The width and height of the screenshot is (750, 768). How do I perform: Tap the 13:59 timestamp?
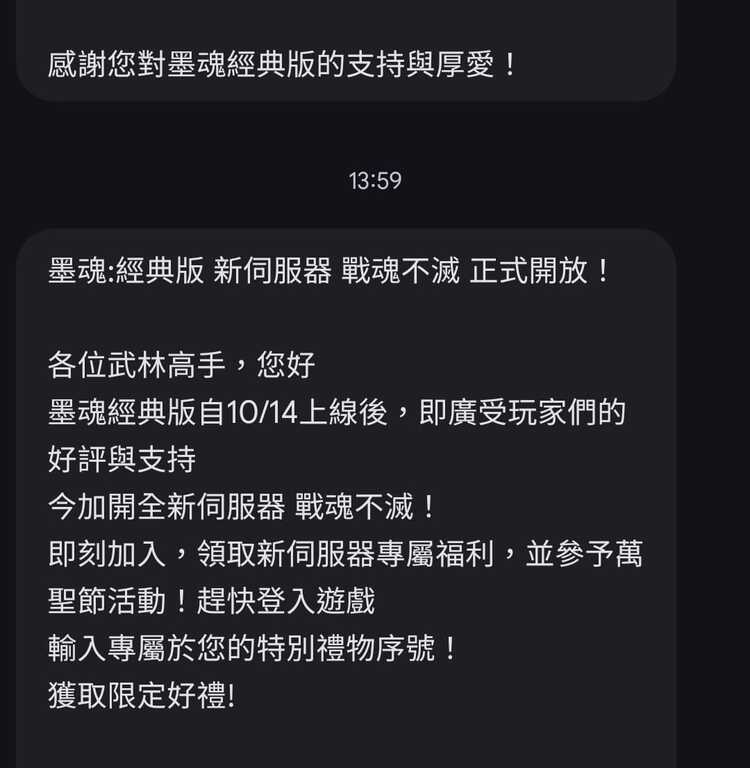click(x=374, y=182)
